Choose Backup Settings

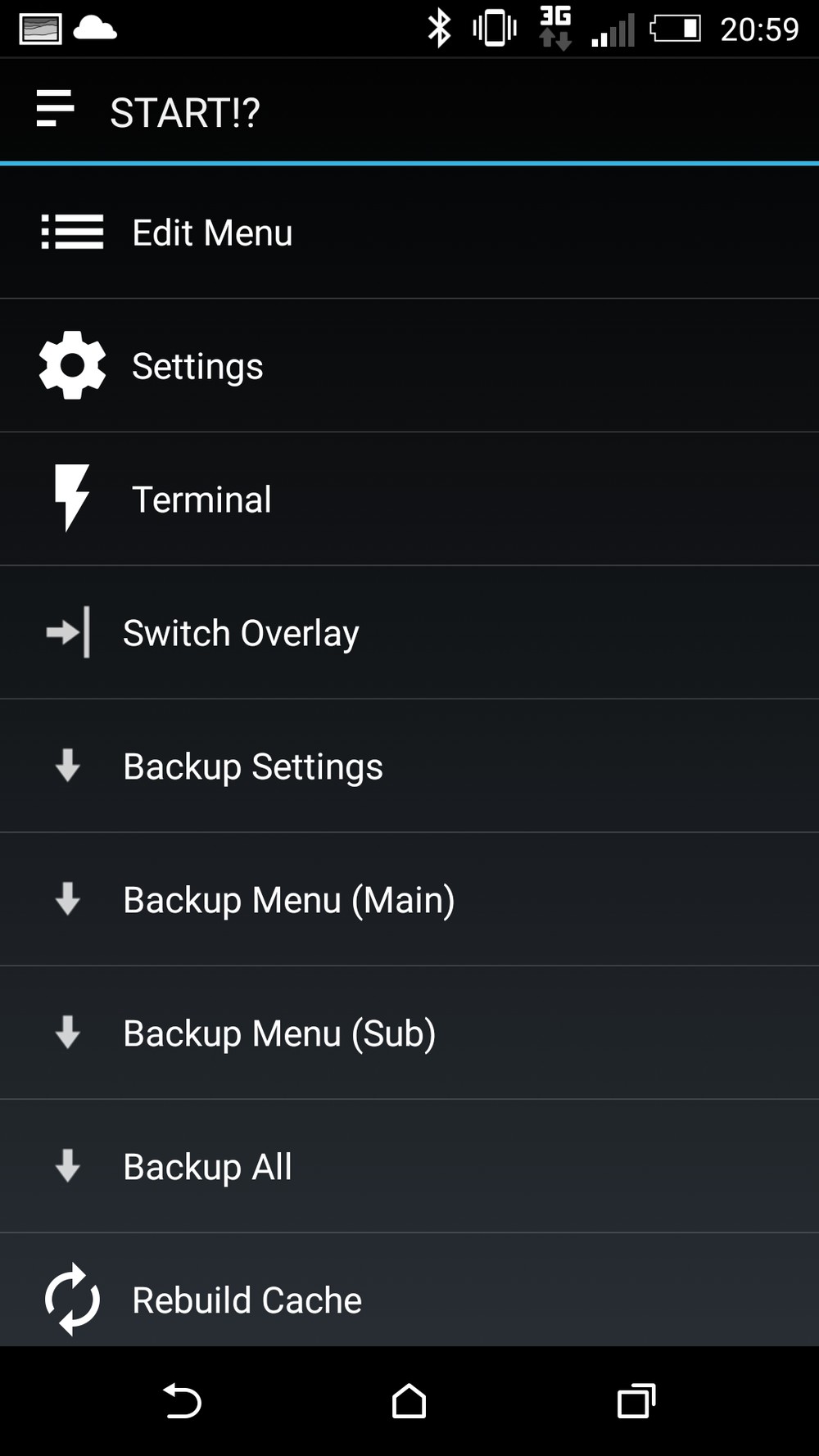[409, 766]
